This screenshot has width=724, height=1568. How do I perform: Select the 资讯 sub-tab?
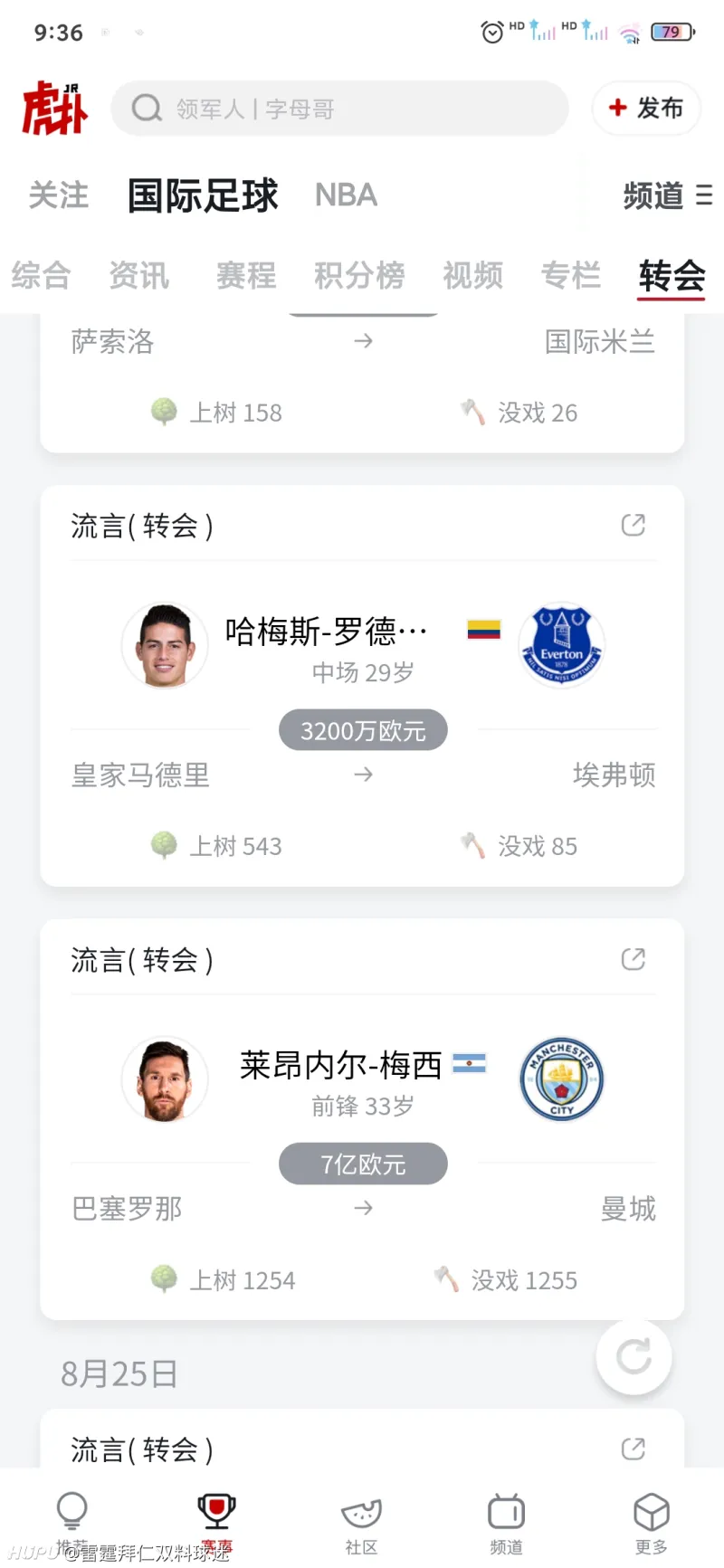139,275
